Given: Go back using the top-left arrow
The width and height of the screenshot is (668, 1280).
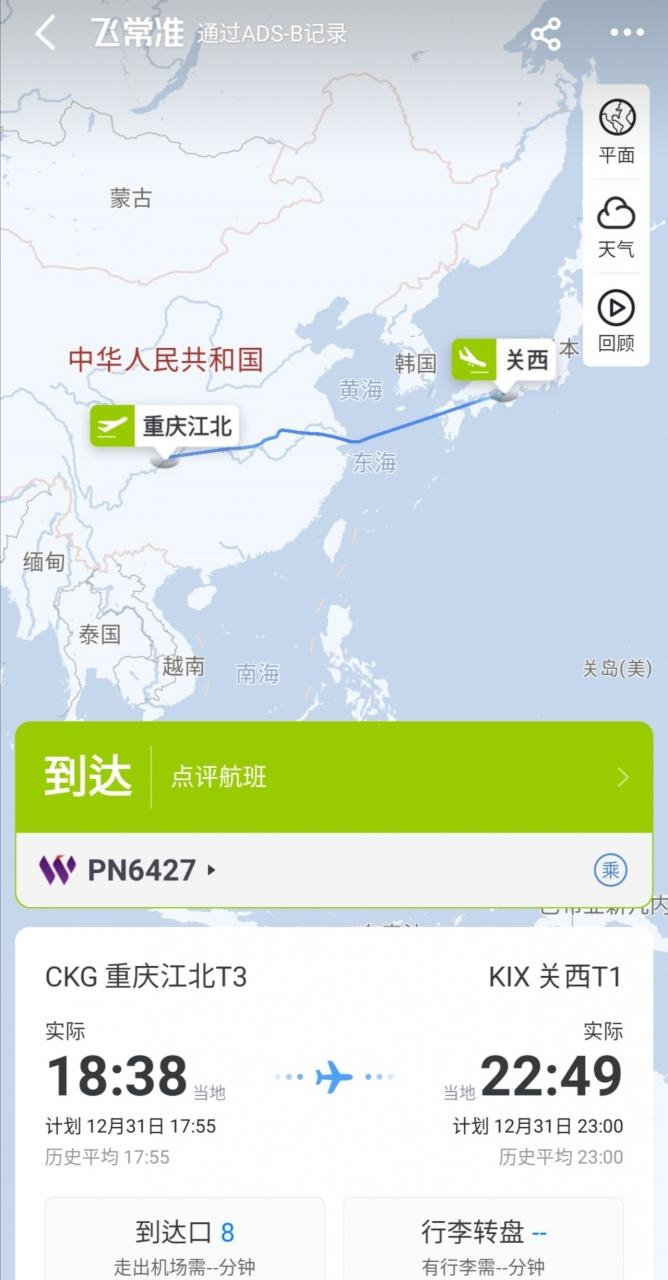Looking at the screenshot, I should click(x=45, y=34).
